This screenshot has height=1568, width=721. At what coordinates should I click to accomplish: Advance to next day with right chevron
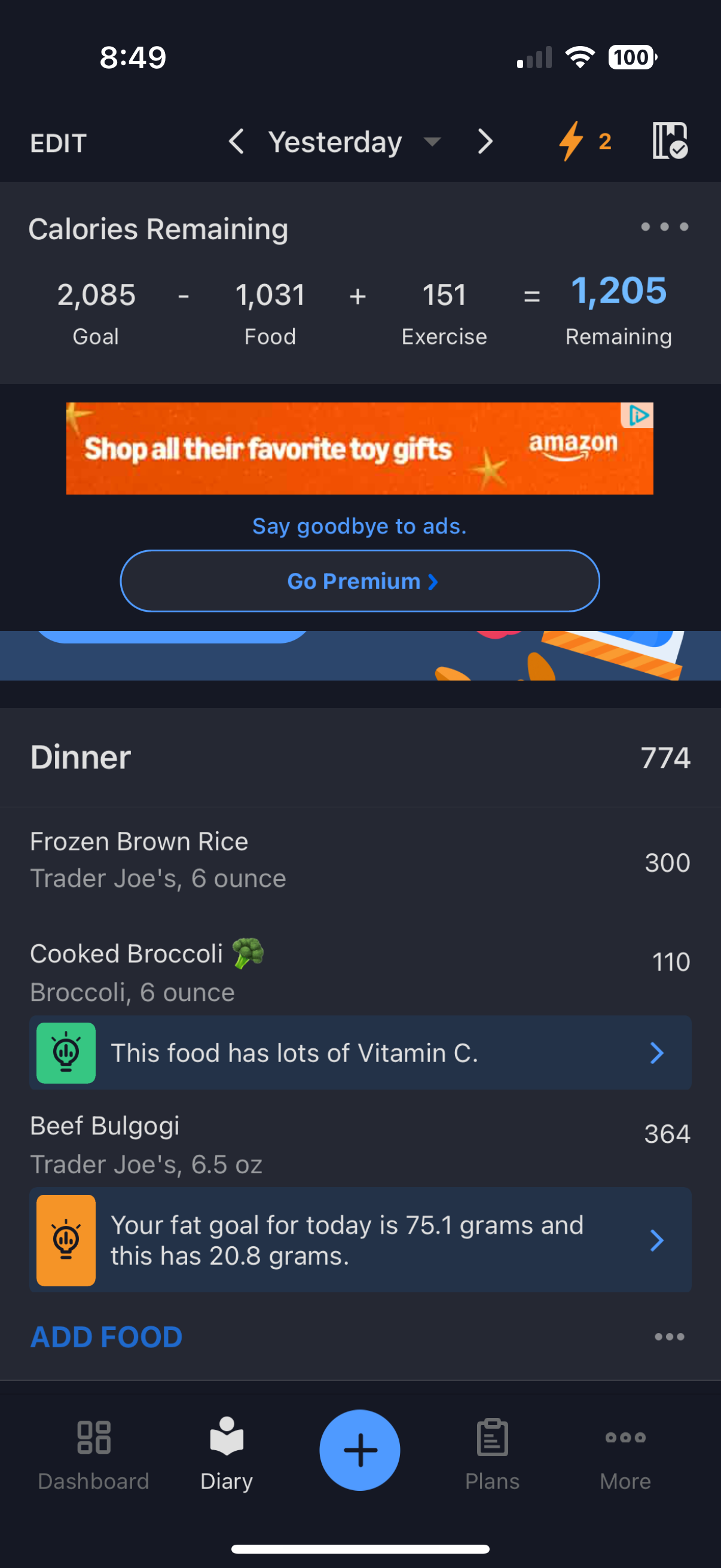[484, 142]
